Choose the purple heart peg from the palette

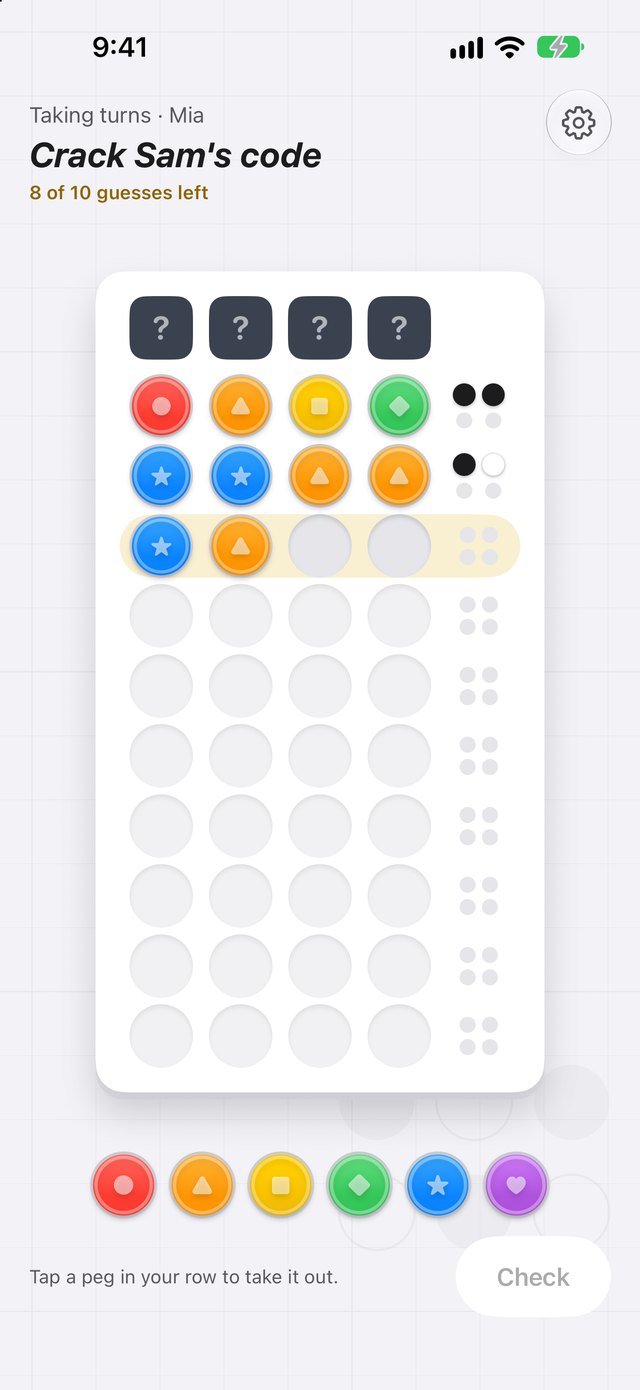[517, 1185]
